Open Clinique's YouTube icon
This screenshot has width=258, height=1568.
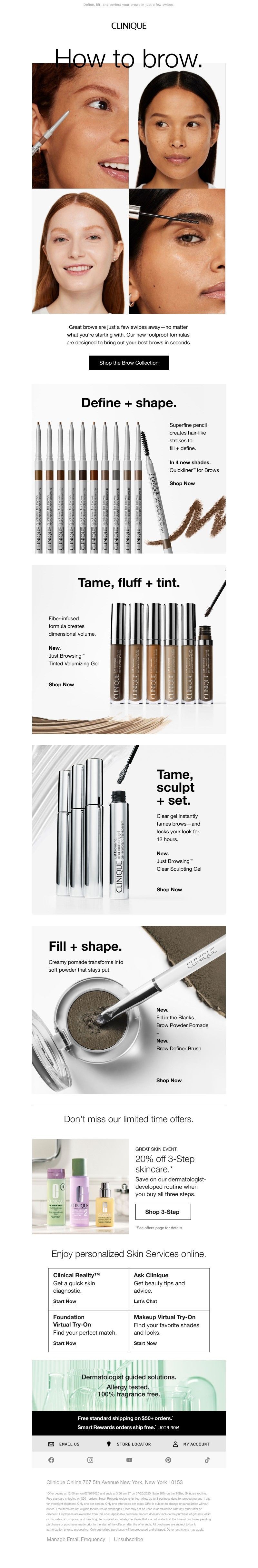[129, 1460]
